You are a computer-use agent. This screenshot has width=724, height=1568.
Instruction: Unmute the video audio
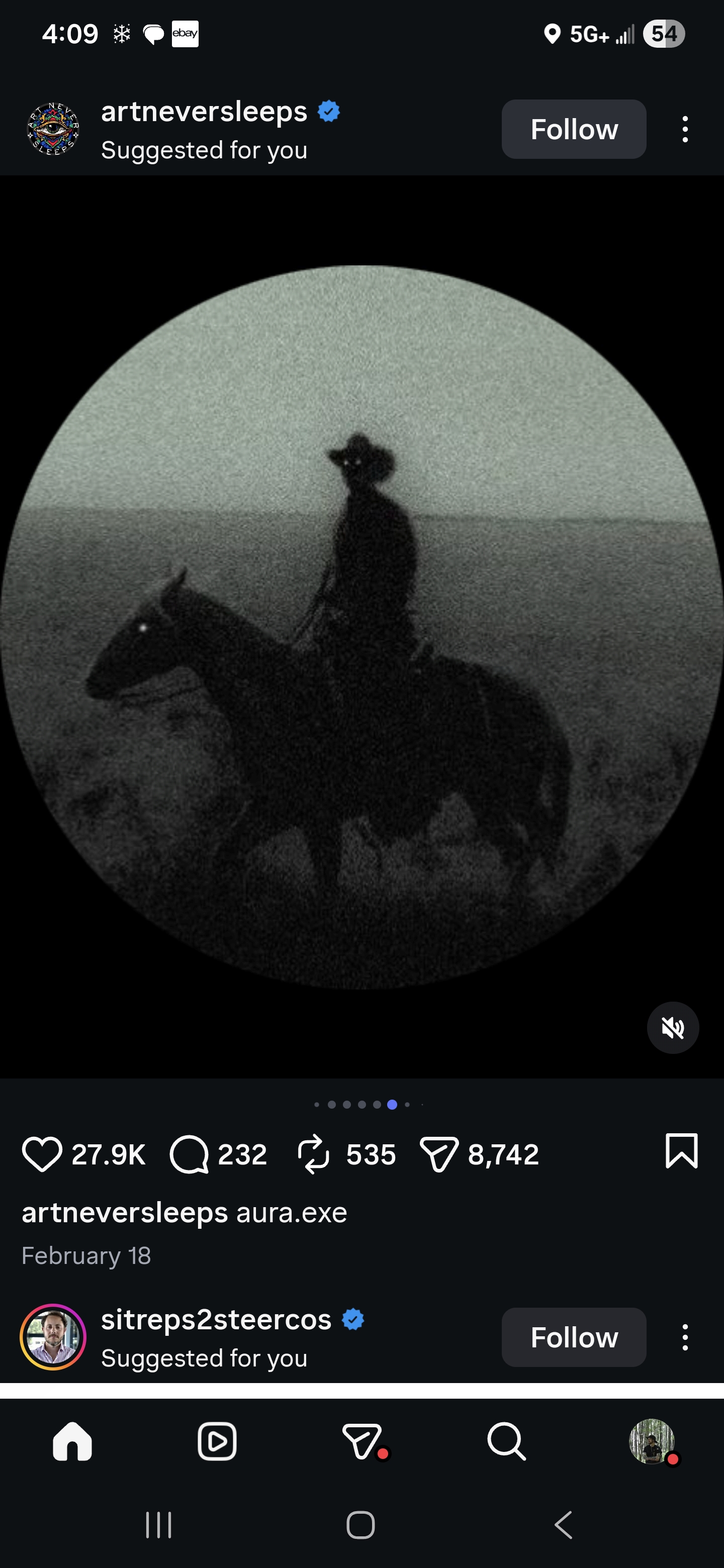pos(673,1027)
